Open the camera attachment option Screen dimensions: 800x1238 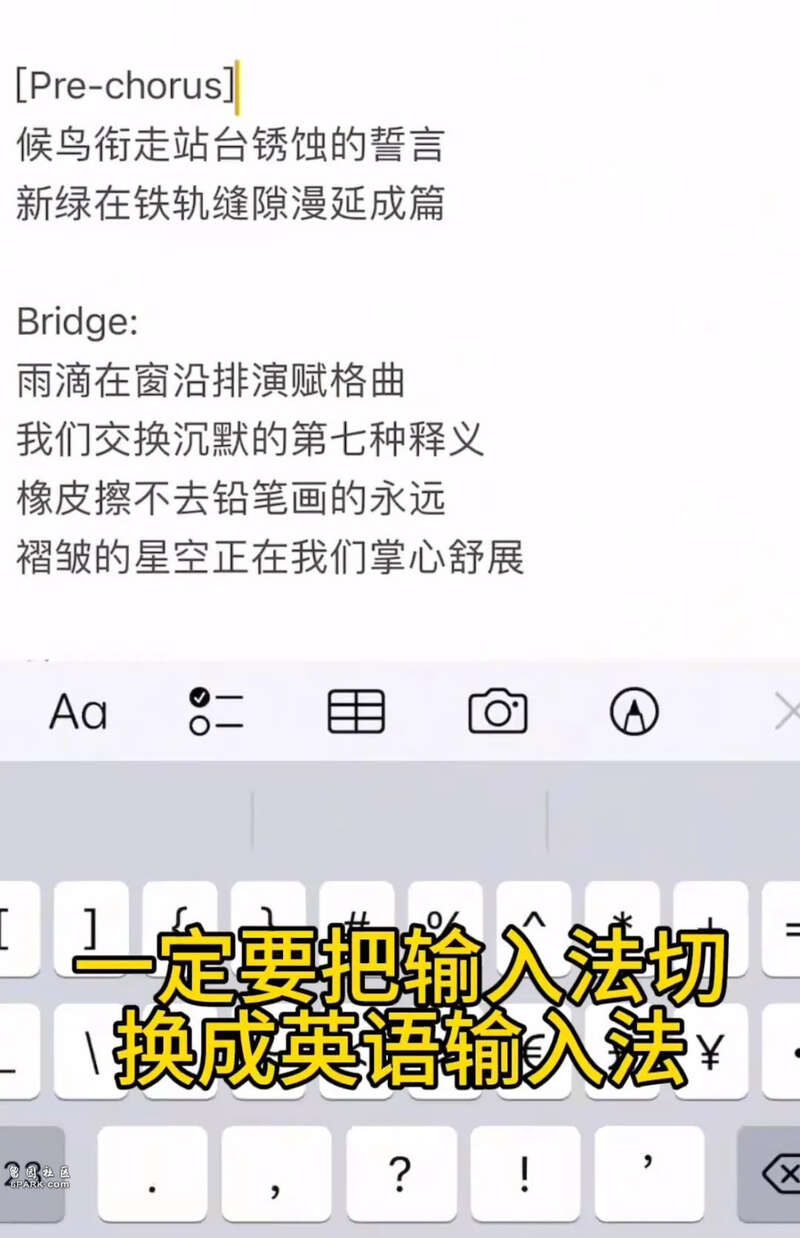[497, 712]
